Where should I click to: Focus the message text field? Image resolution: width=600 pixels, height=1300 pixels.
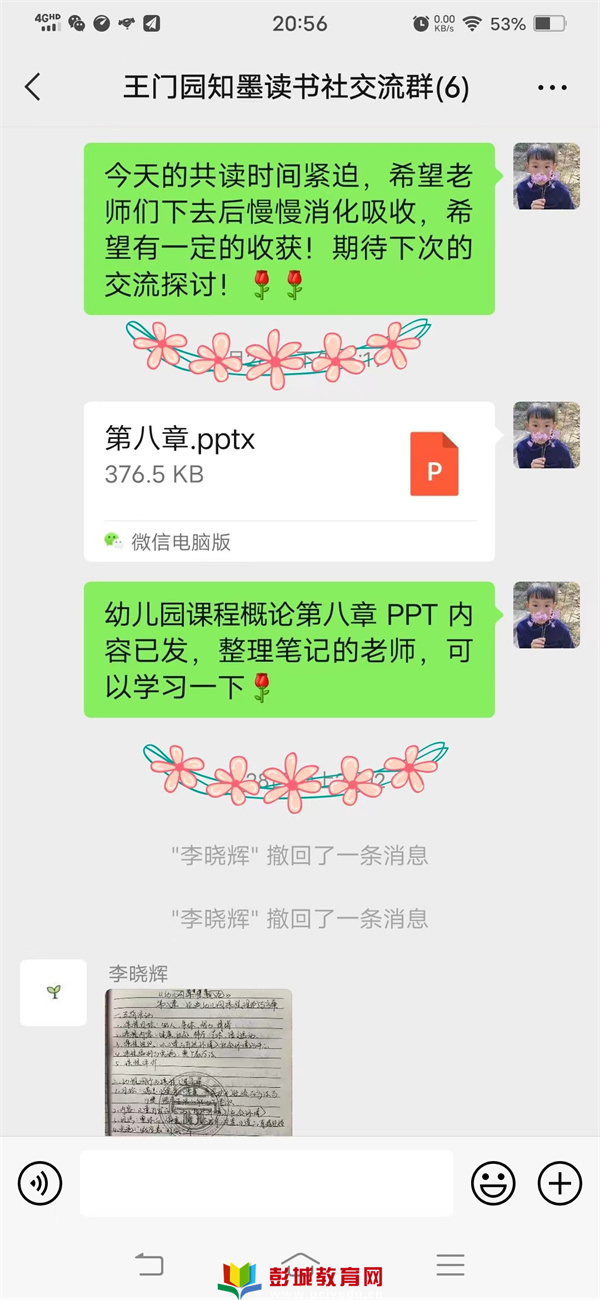[x=266, y=1183]
